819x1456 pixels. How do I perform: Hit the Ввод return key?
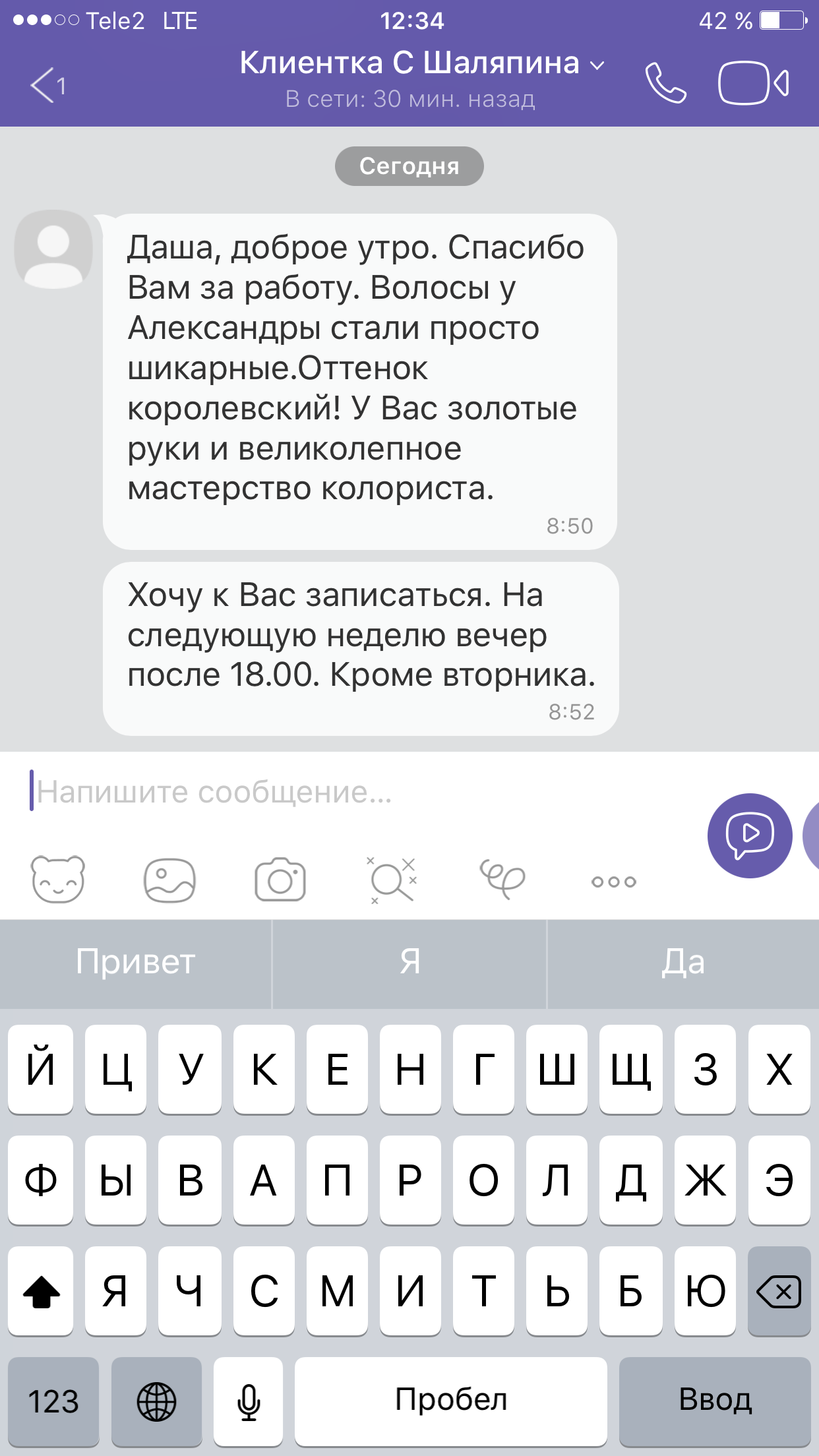click(715, 1401)
